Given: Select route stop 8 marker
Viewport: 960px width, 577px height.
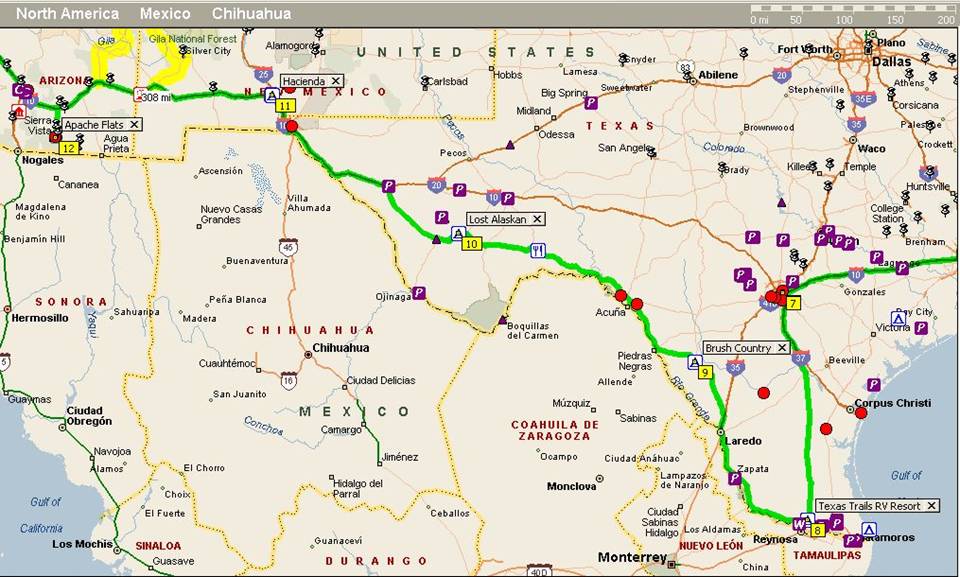Looking at the screenshot, I should pos(818,530).
